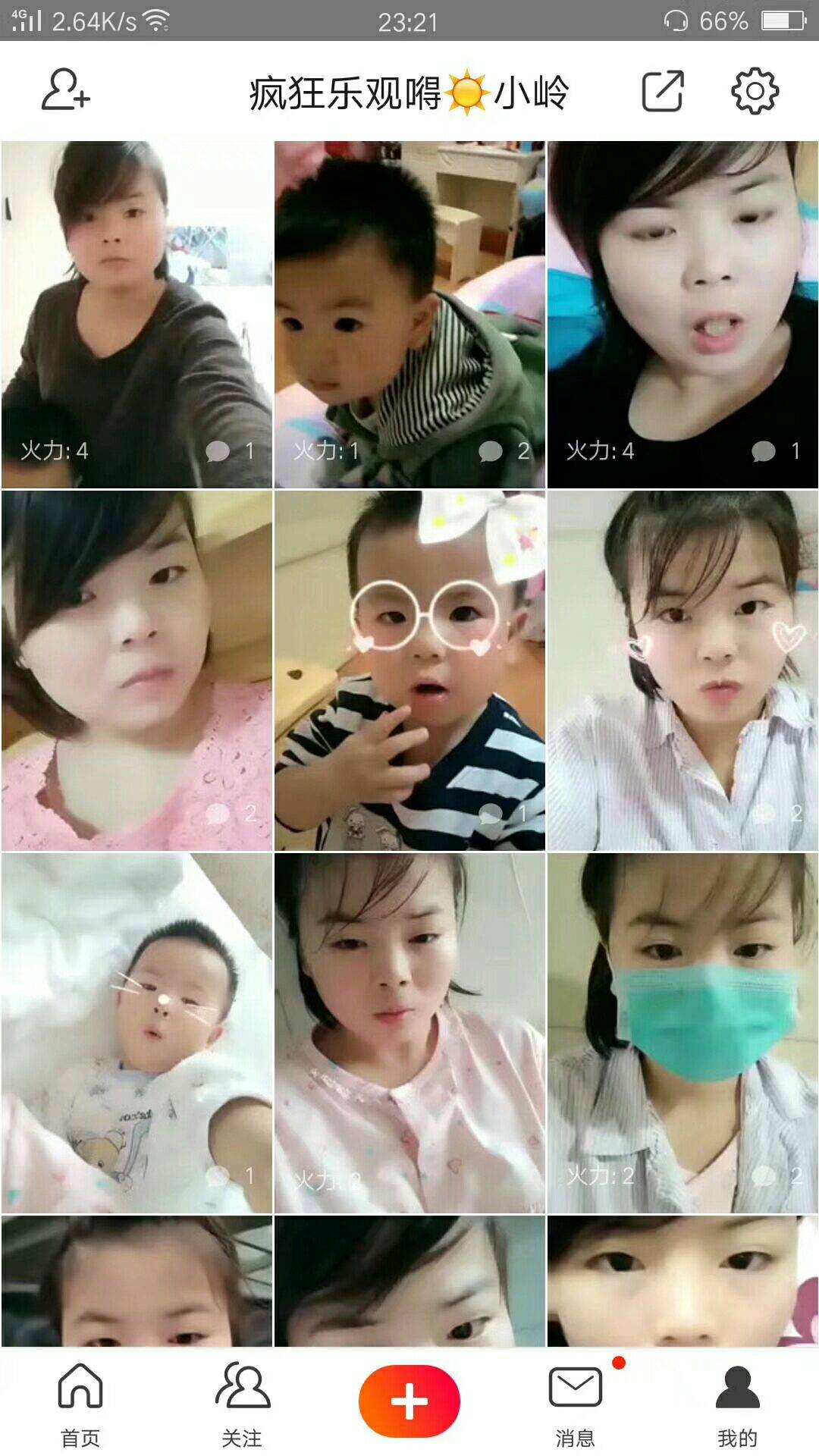Open video of toddler in green striped hoodie
The height and width of the screenshot is (1456, 819).
click(409, 315)
